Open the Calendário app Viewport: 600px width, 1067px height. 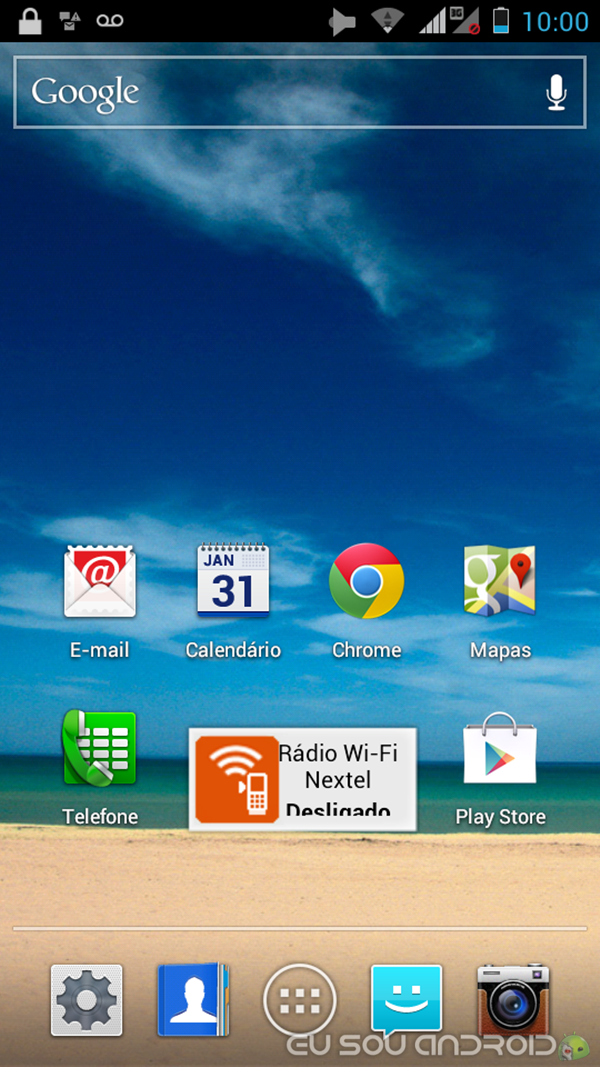coord(233,600)
